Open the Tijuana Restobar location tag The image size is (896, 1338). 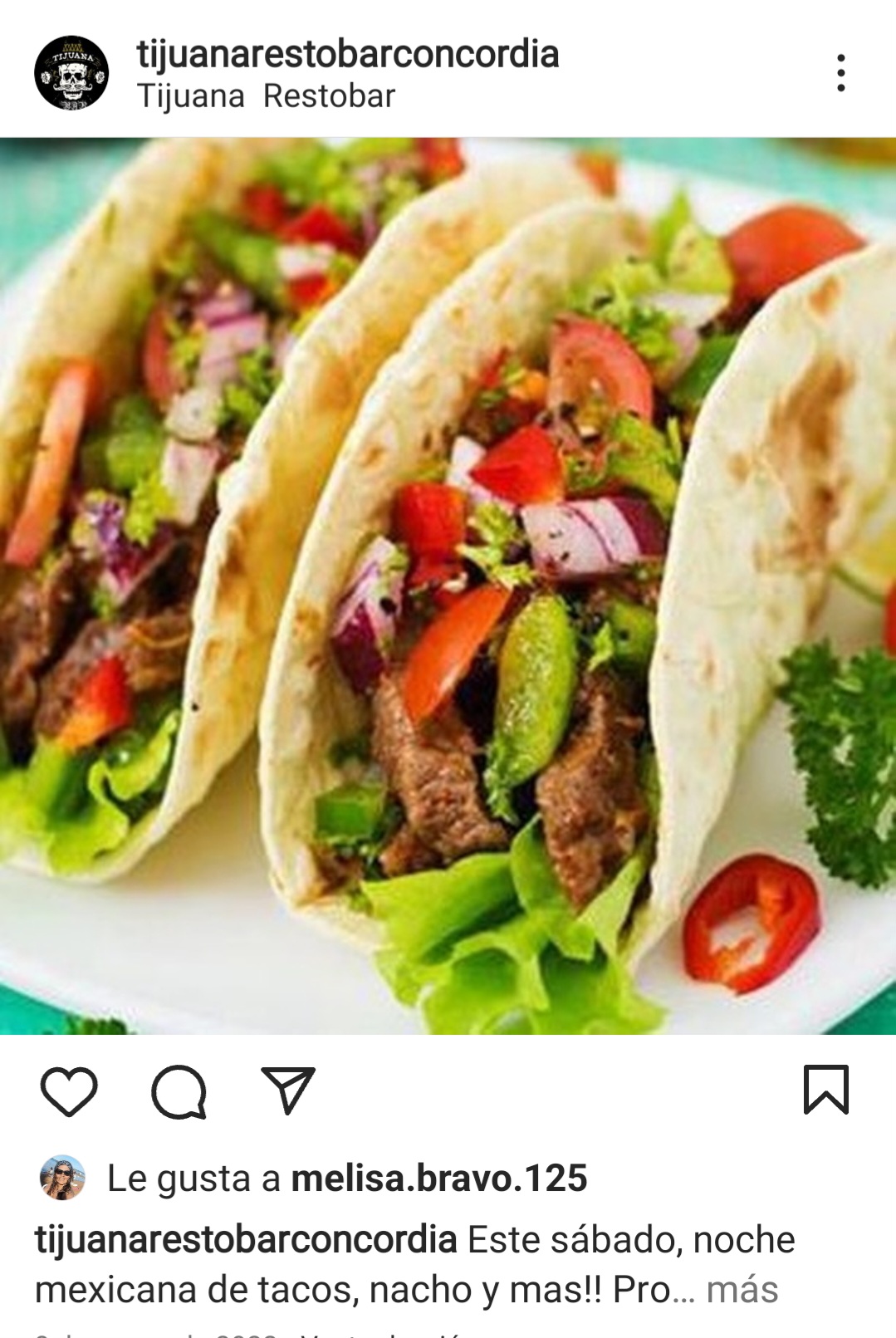pos(266,97)
